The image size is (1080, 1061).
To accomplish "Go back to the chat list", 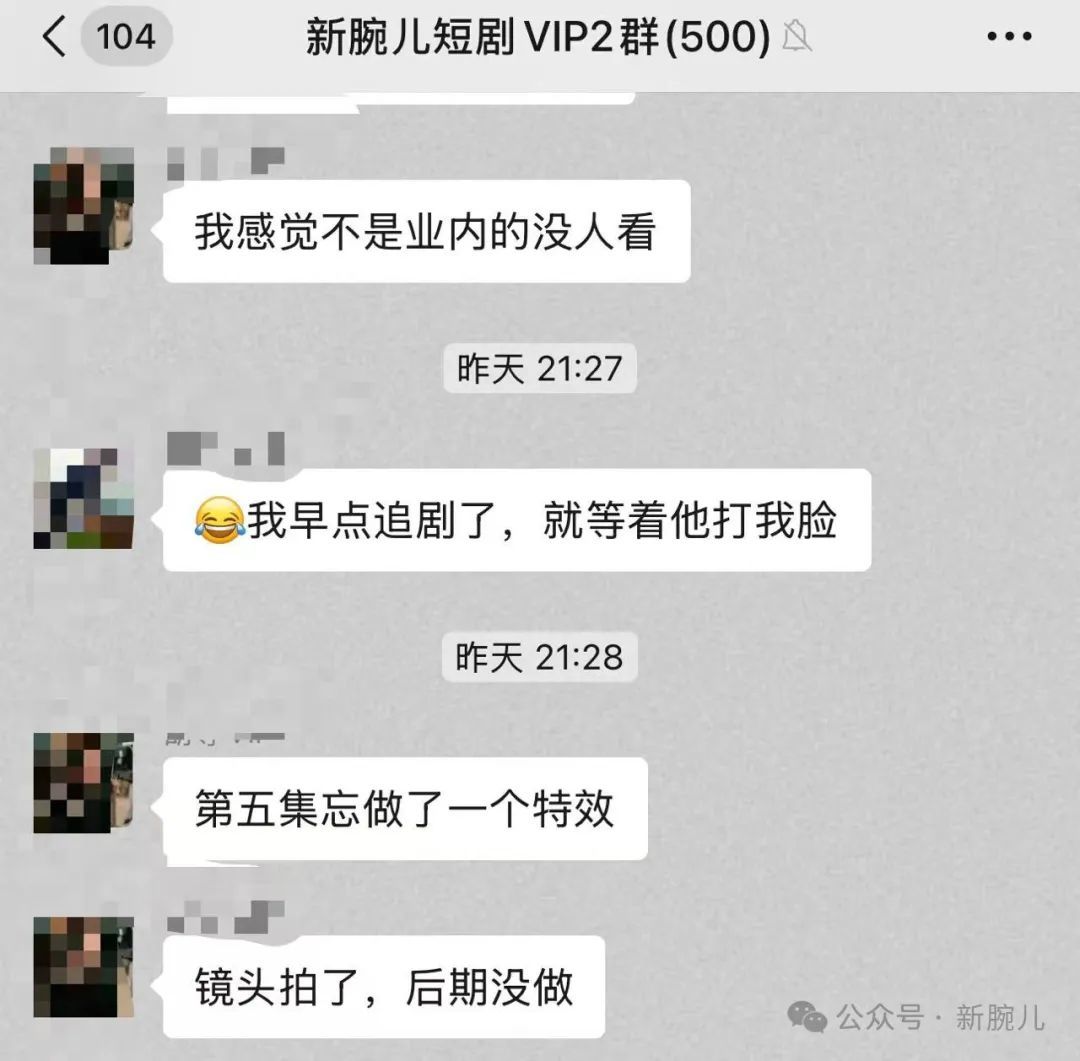I will [55, 36].
